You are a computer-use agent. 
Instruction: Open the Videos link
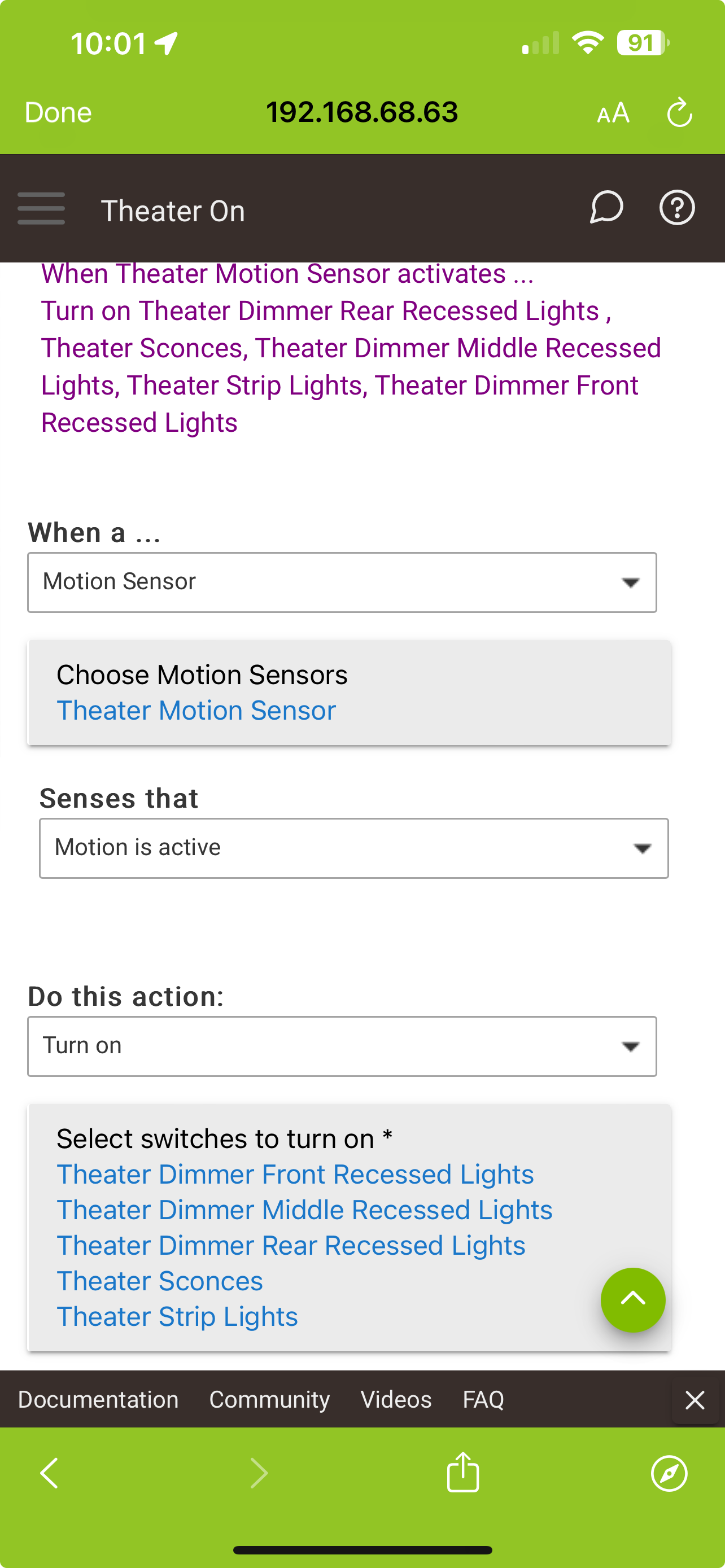coord(396,1399)
